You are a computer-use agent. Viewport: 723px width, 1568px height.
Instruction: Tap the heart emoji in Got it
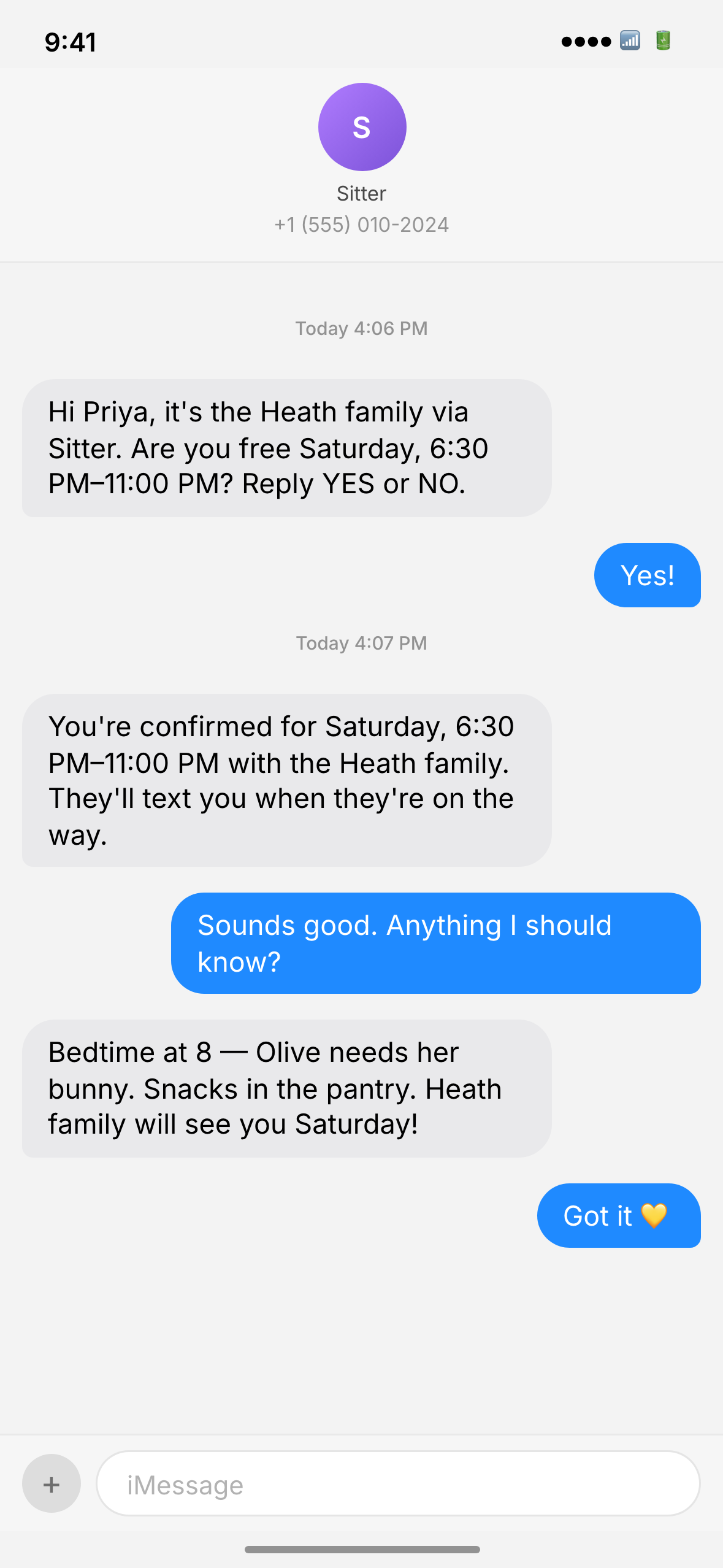coord(655,1216)
